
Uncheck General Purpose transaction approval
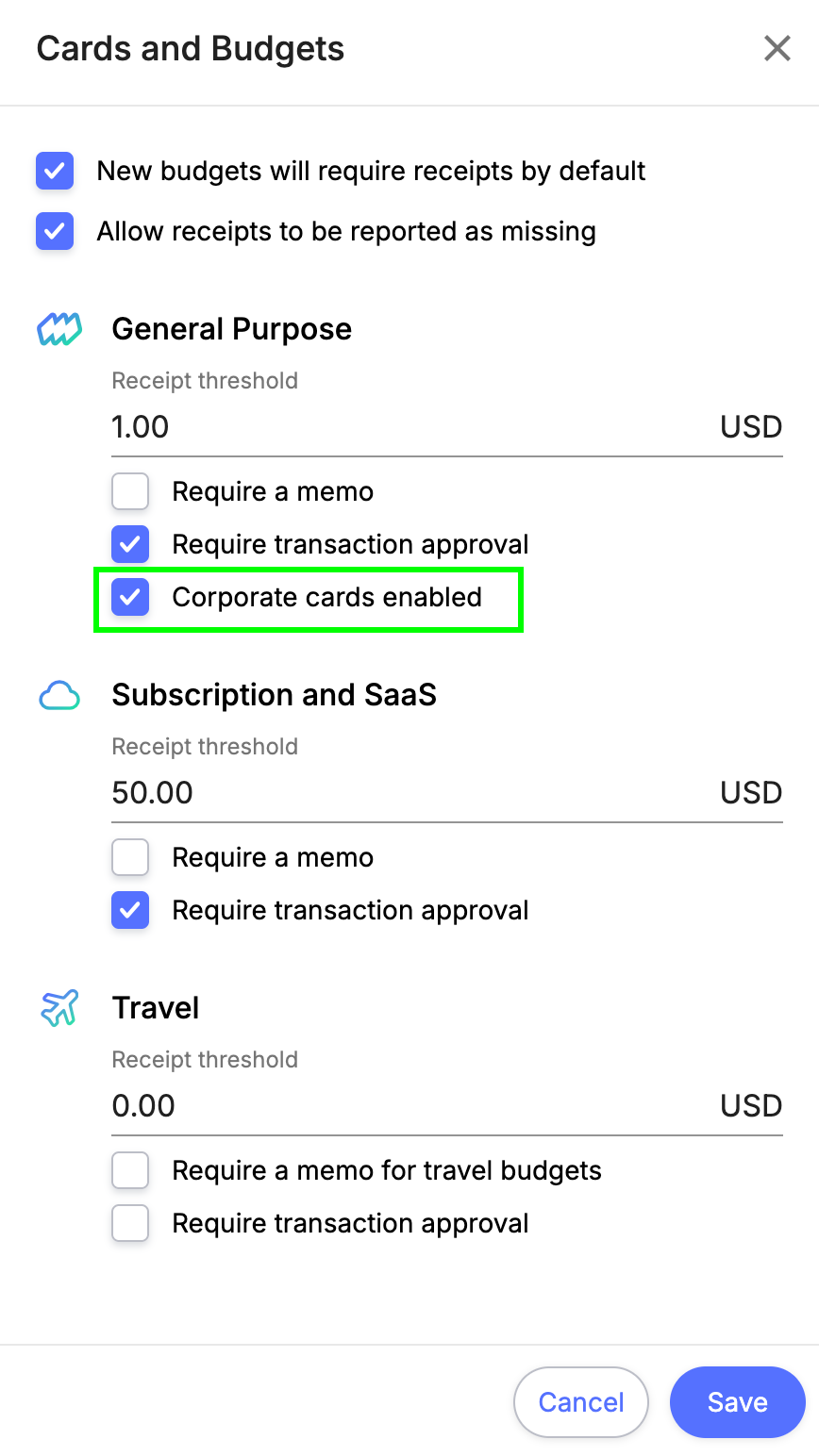pyautogui.click(x=130, y=544)
